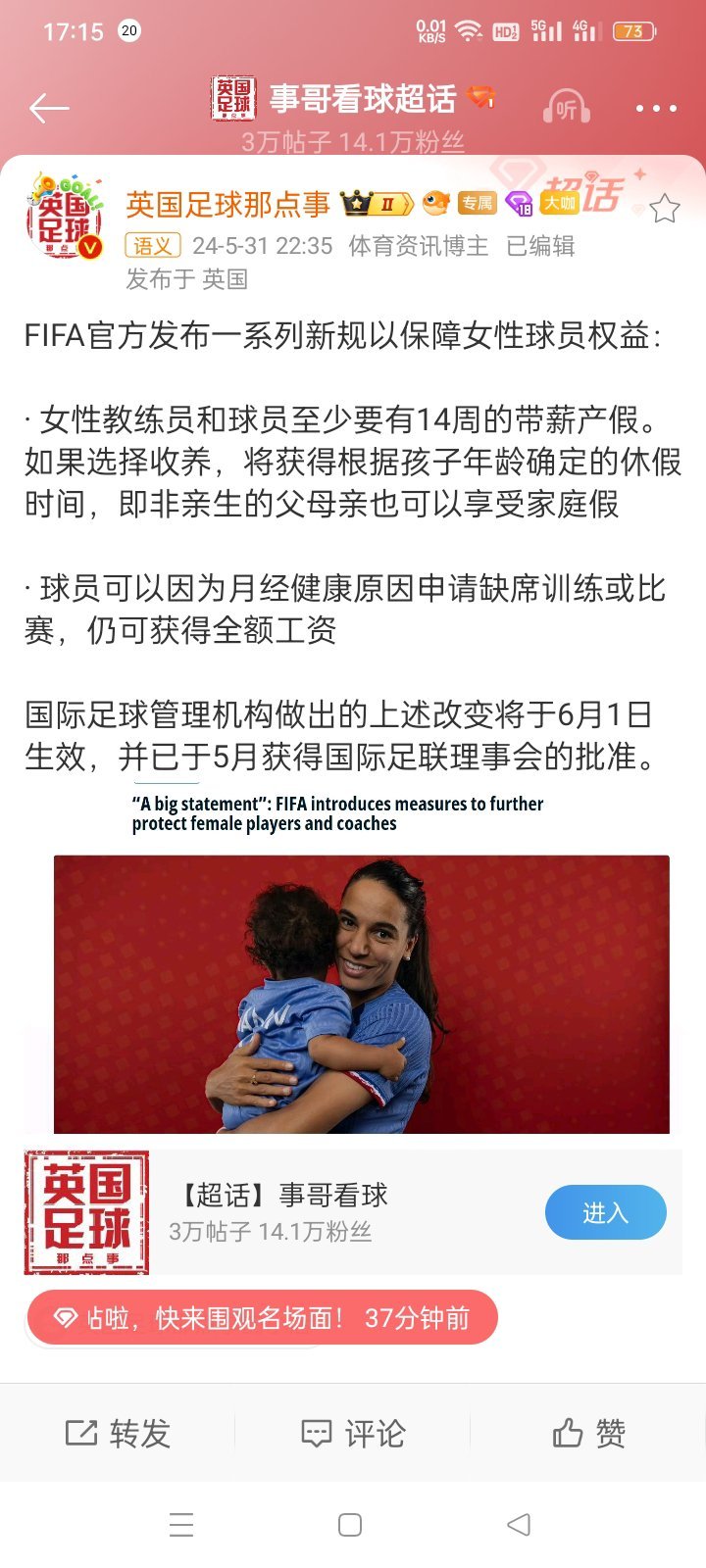Favorite the post with the star icon
This screenshot has height=1568, width=706.
click(x=664, y=209)
